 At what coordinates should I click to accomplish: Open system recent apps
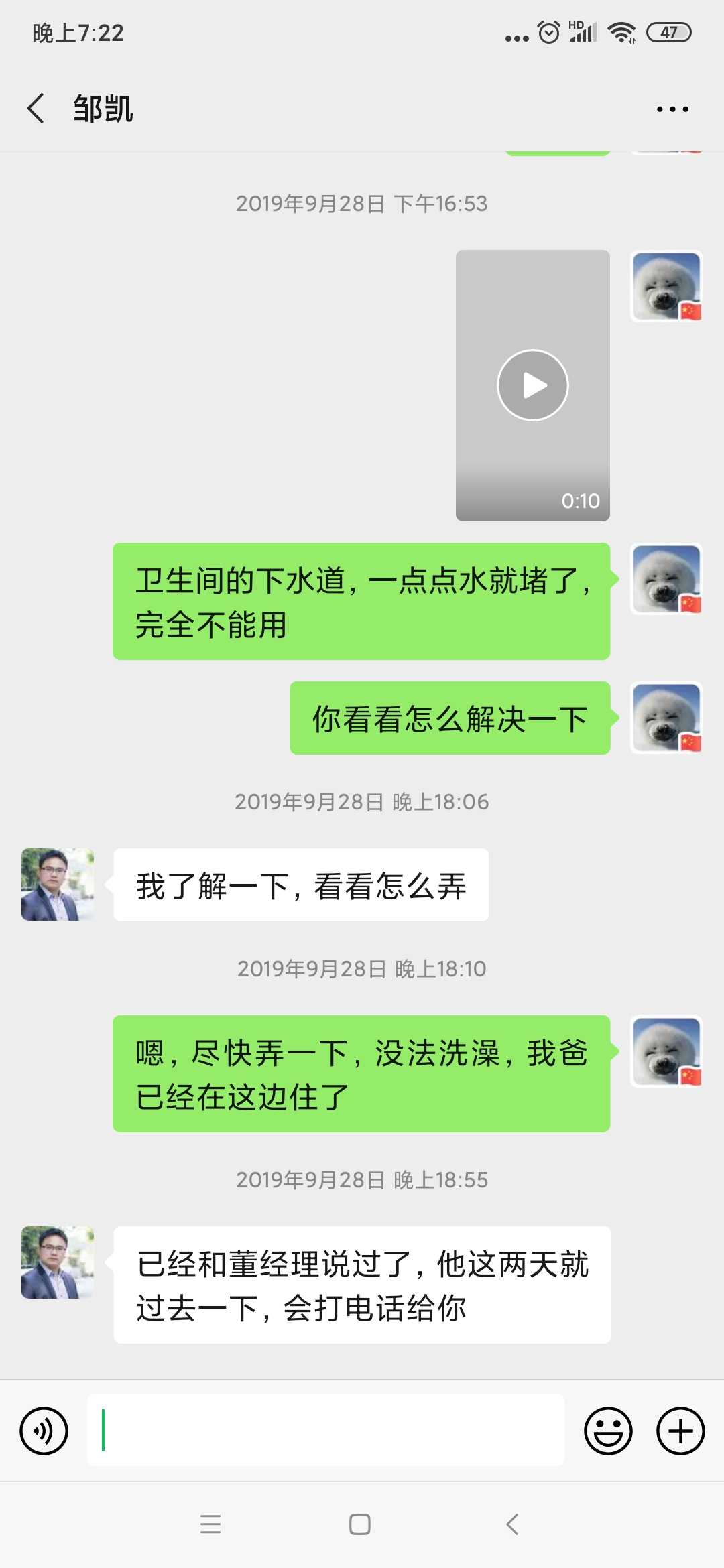210,1524
